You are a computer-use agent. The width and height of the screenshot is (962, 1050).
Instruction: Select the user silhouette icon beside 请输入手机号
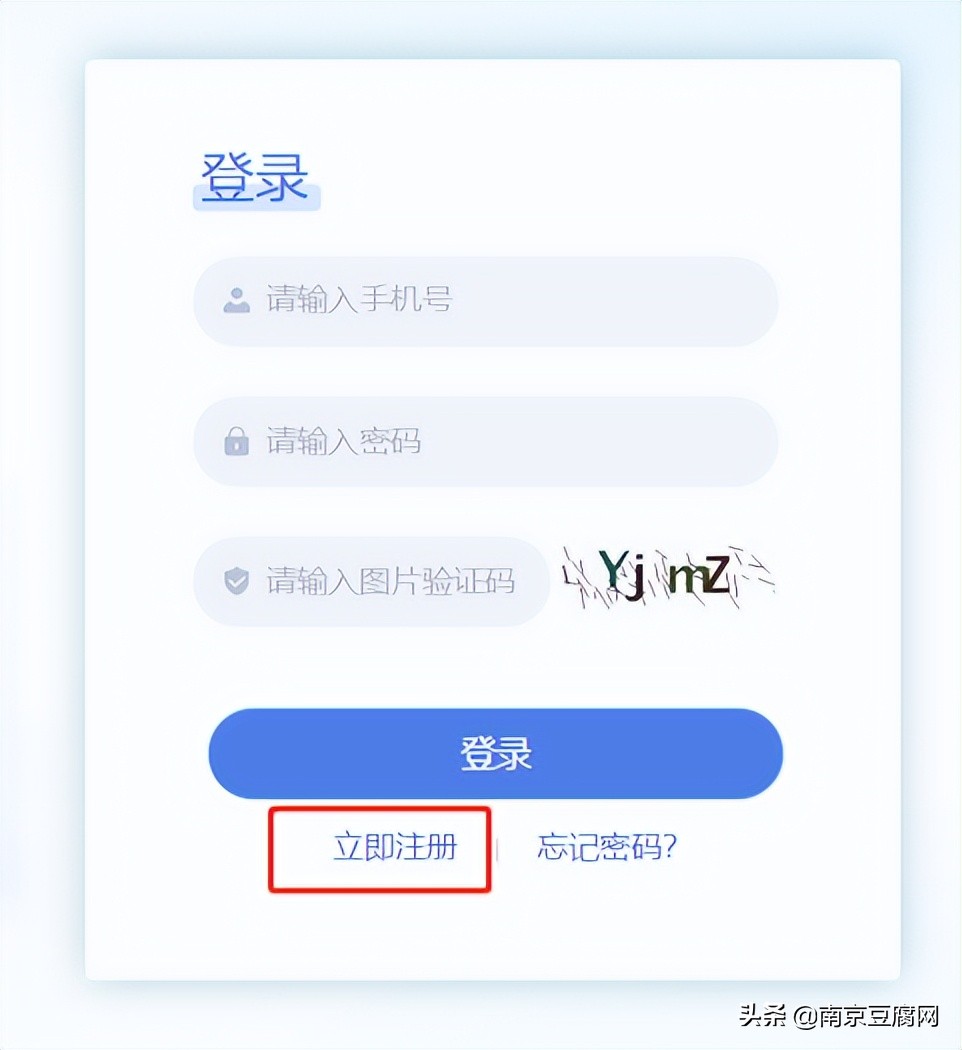(235, 303)
